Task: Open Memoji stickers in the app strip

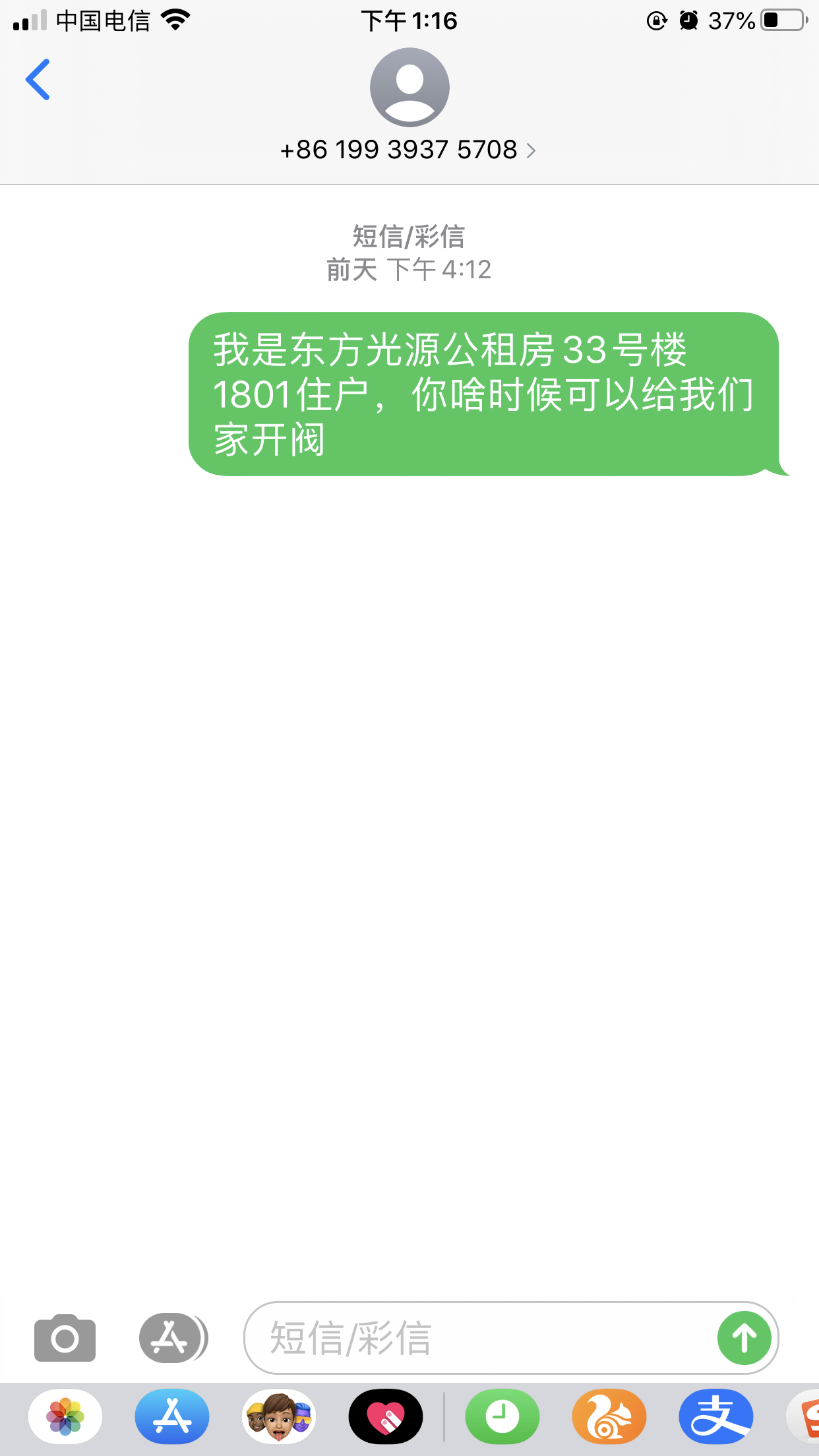Action: [x=279, y=1416]
